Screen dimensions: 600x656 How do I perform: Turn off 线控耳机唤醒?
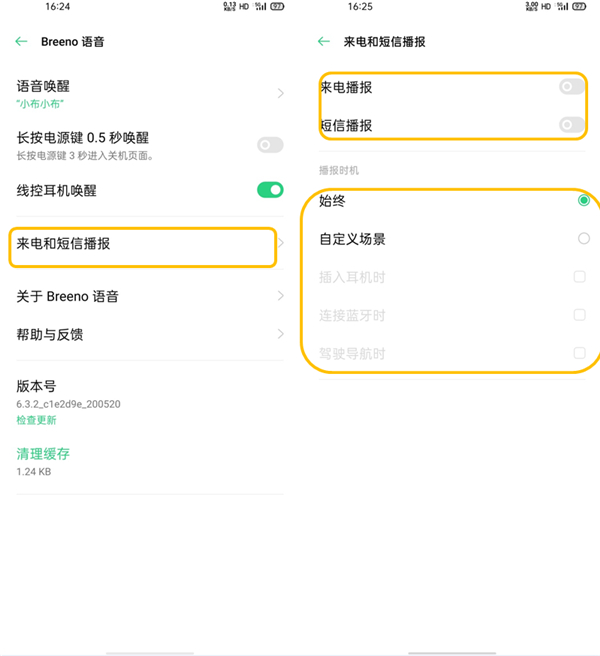pos(270,190)
